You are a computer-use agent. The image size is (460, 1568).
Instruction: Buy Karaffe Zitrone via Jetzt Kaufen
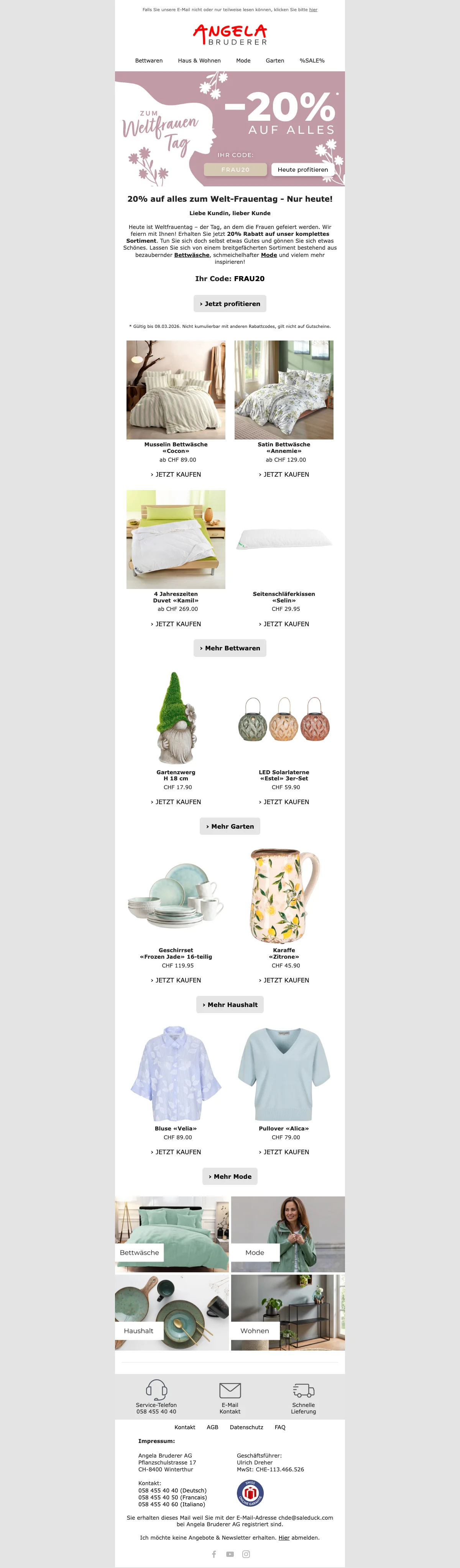284,981
